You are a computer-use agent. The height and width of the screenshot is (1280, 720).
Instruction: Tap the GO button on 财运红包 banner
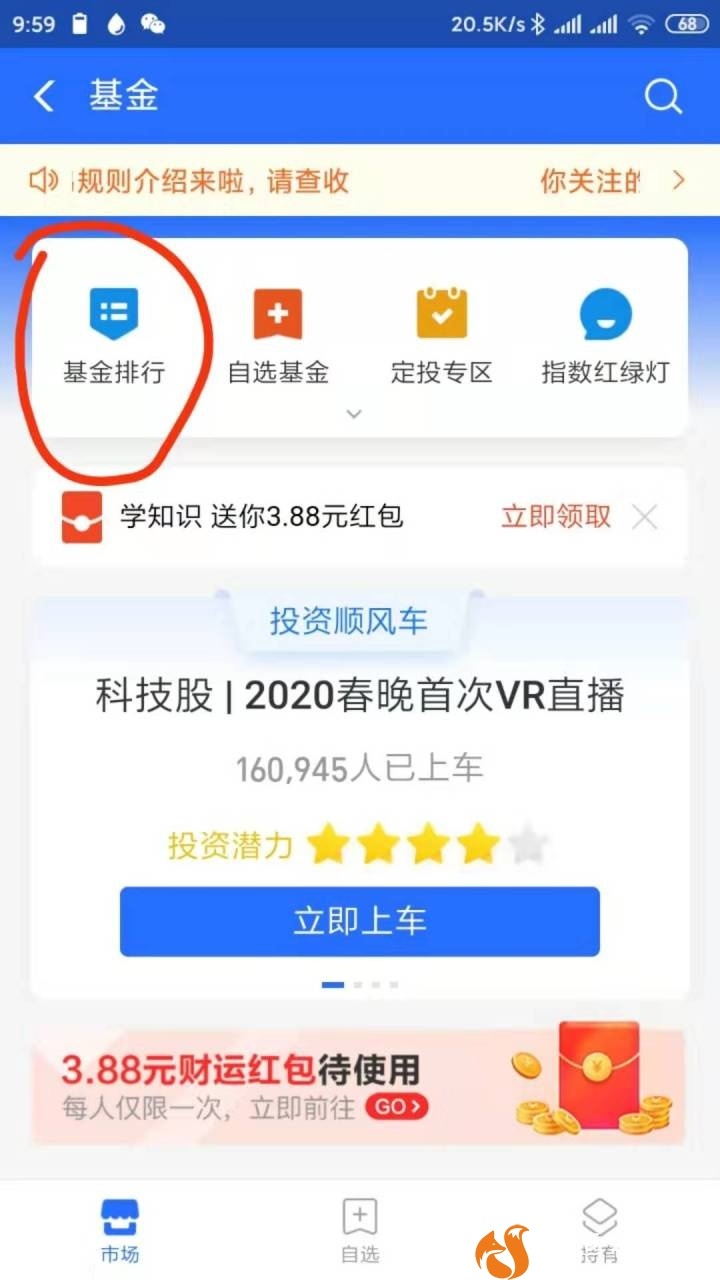396,1107
